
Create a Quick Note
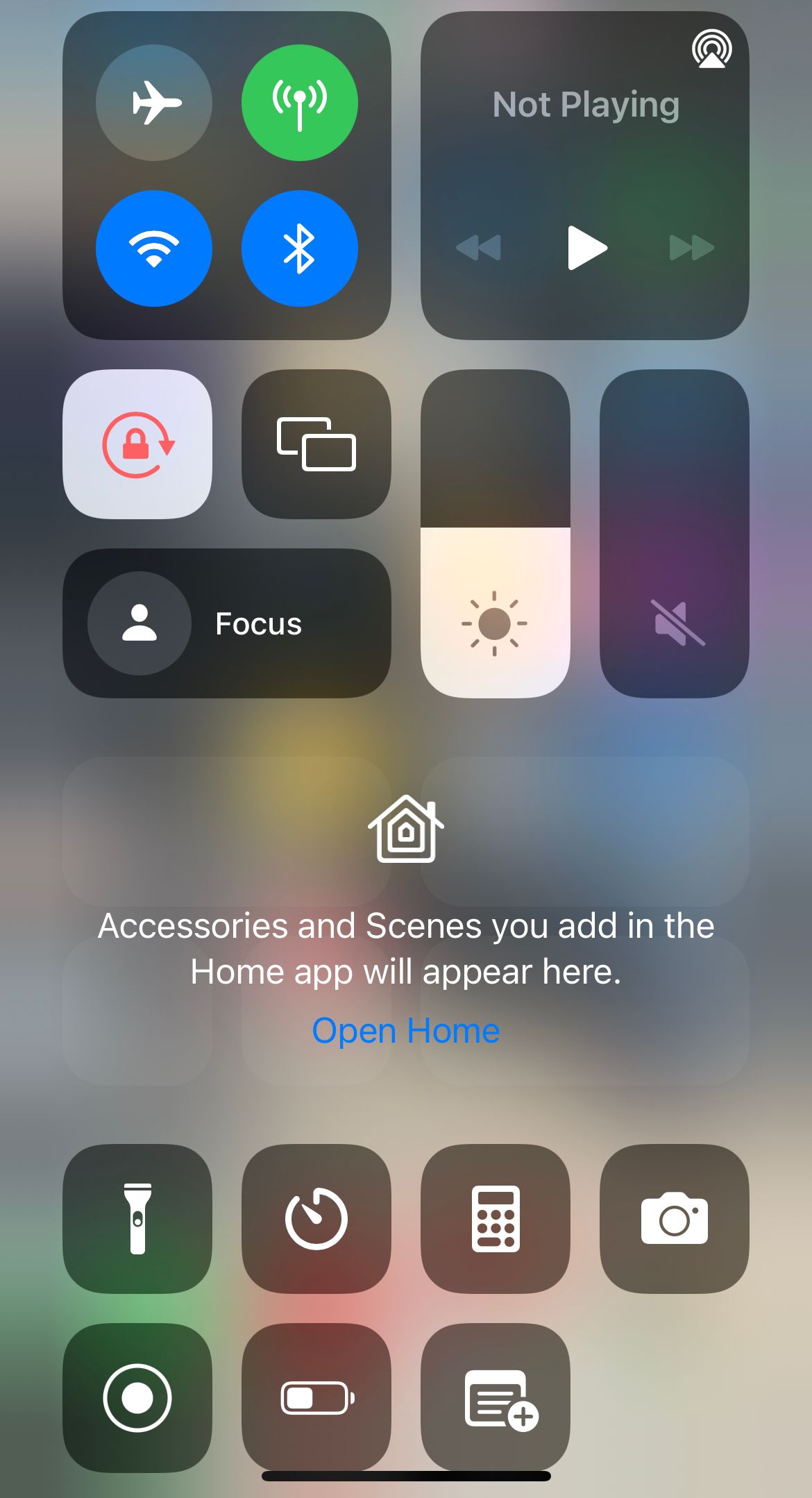[496, 1398]
